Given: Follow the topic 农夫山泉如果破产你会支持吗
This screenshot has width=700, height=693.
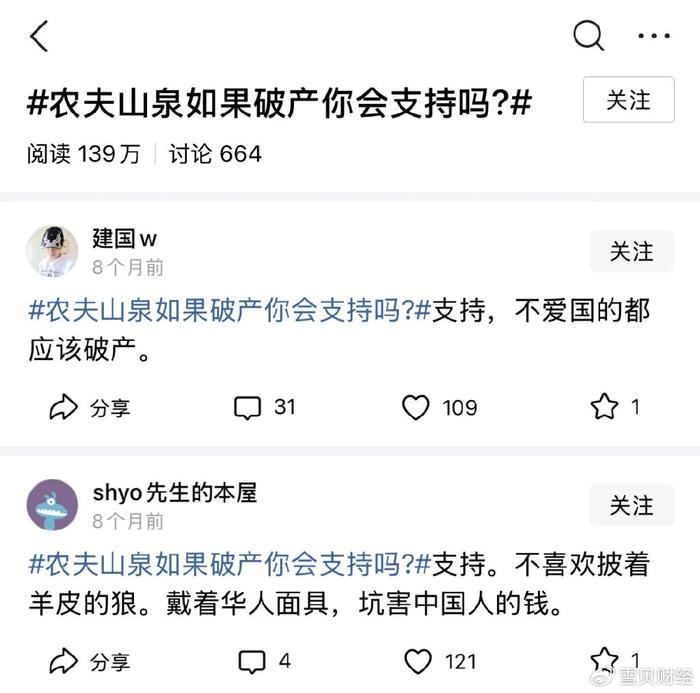Looking at the screenshot, I should tap(628, 100).
